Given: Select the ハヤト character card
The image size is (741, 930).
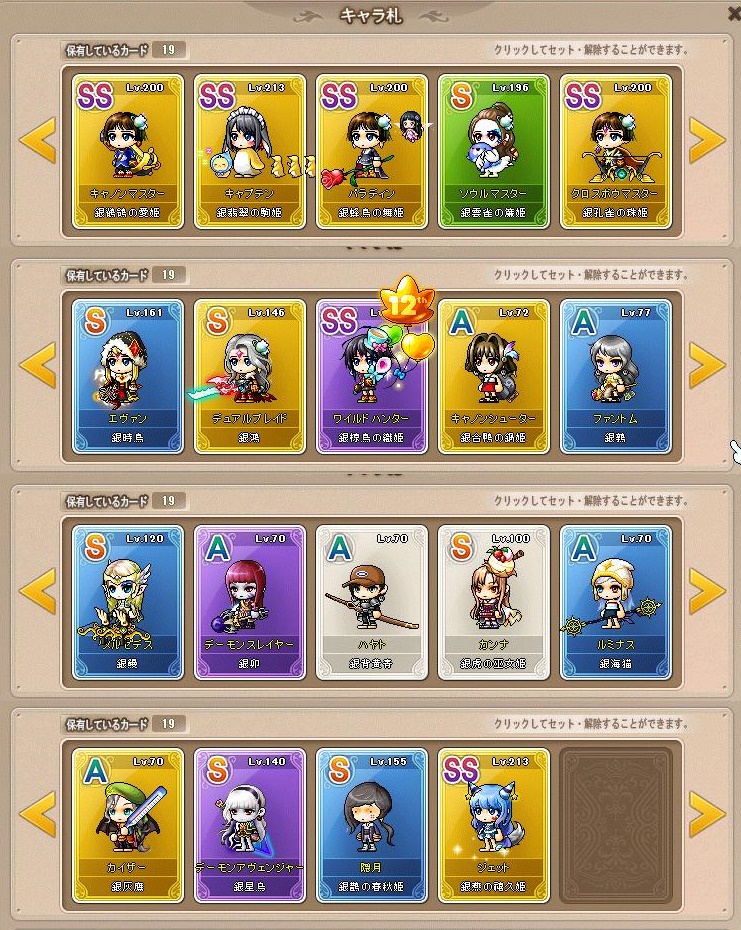Looking at the screenshot, I should pyautogui.click(x=372, y=602).
